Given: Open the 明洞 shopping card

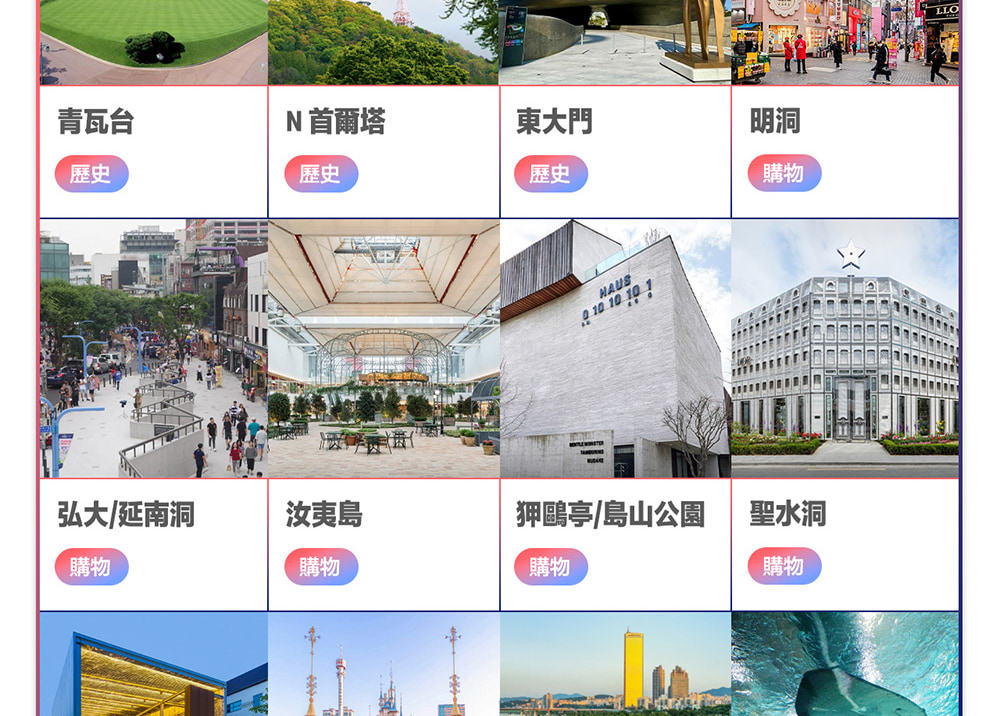Looking at the screenshot, I should 775,122.
